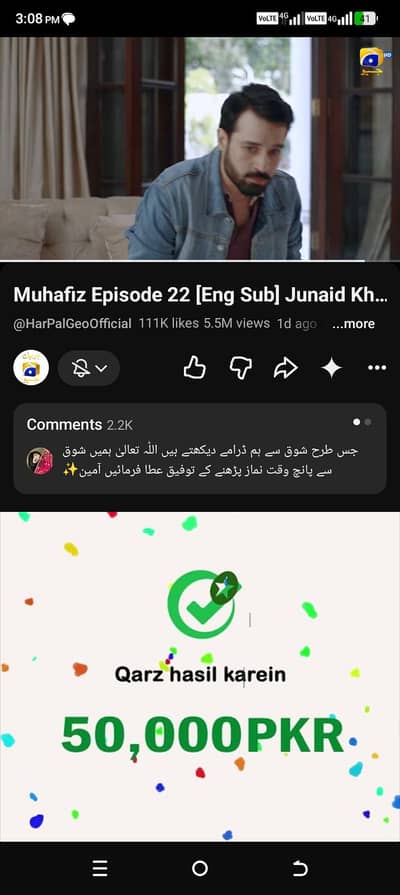Share the video
The height and width of the screenshot is (895, 400).
[x=285, y=368]
